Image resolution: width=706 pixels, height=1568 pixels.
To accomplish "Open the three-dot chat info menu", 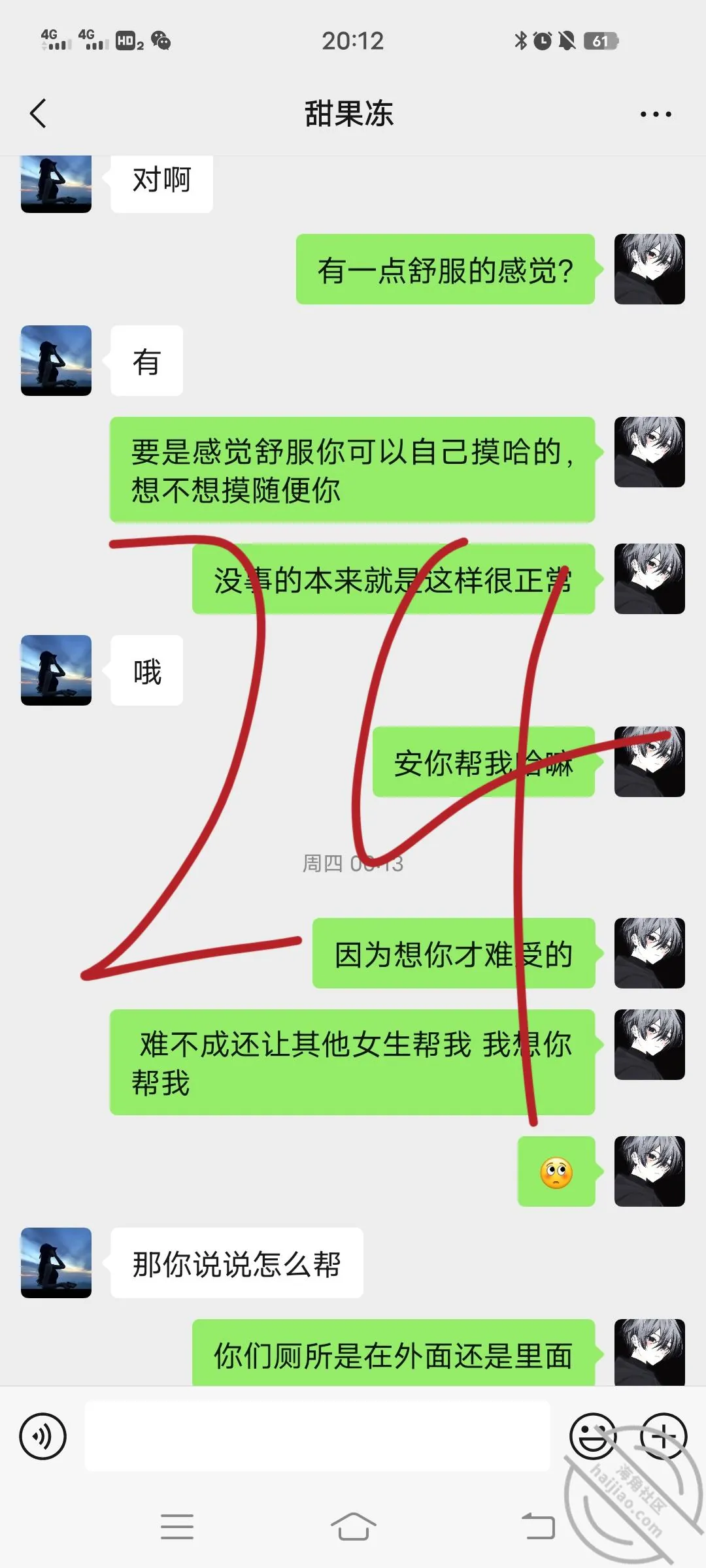I will point(656,114).
